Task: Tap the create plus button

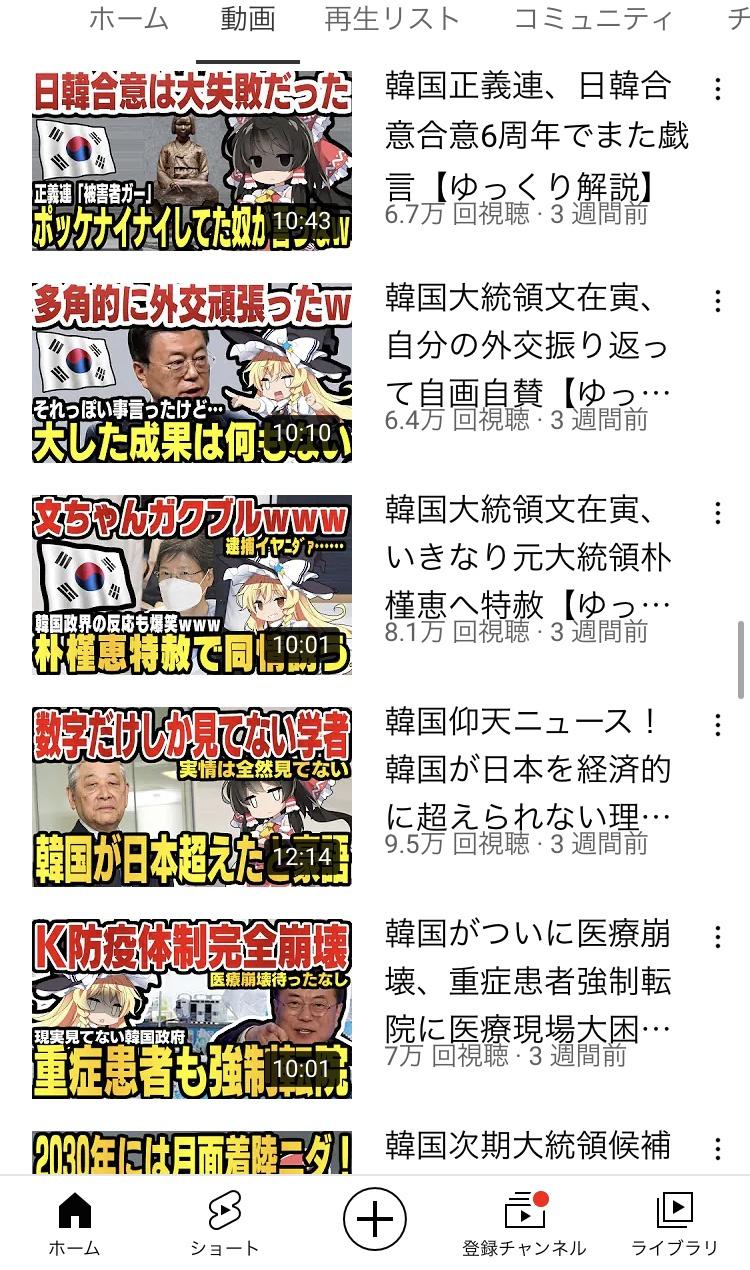Action: (x=375, y=1220)
